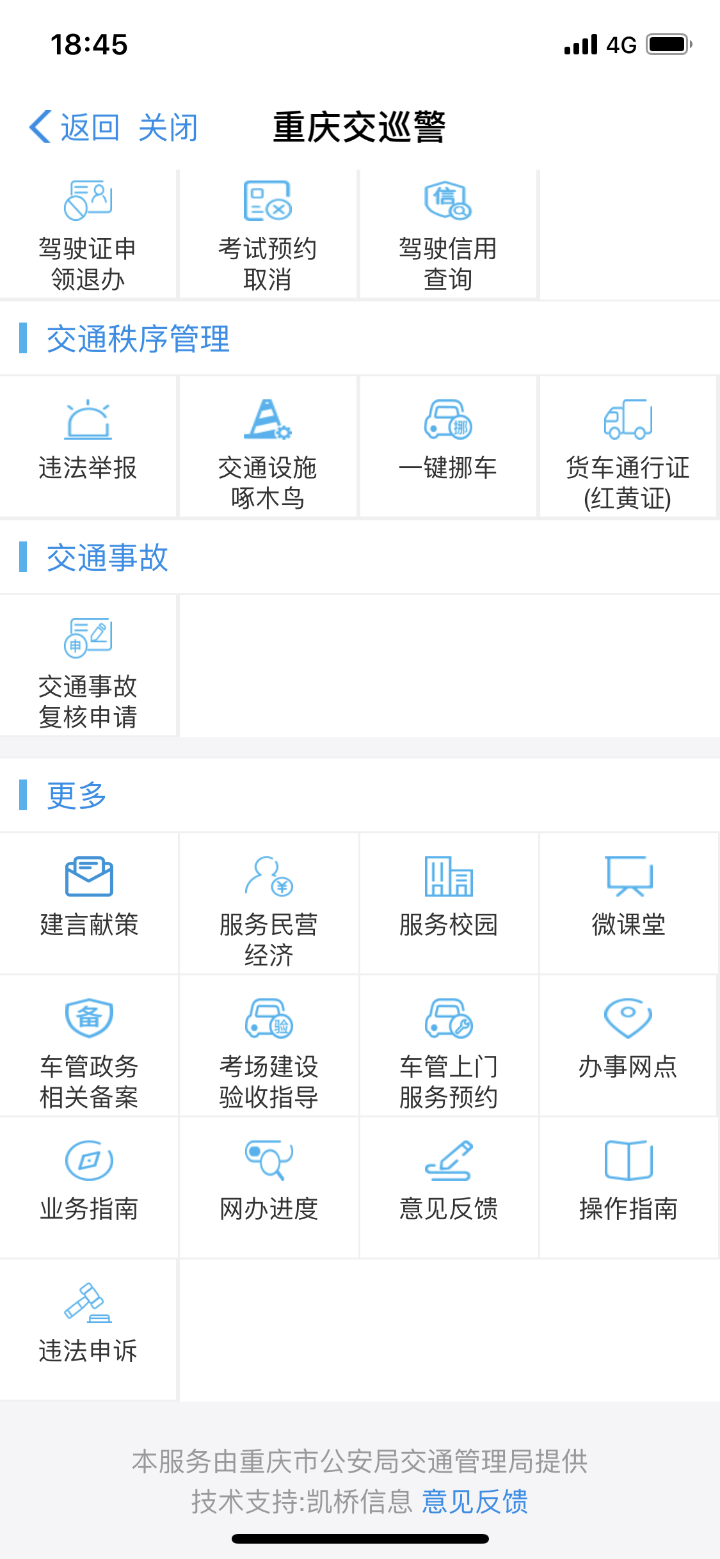Open 驾驶信用查询

point(448,234)
